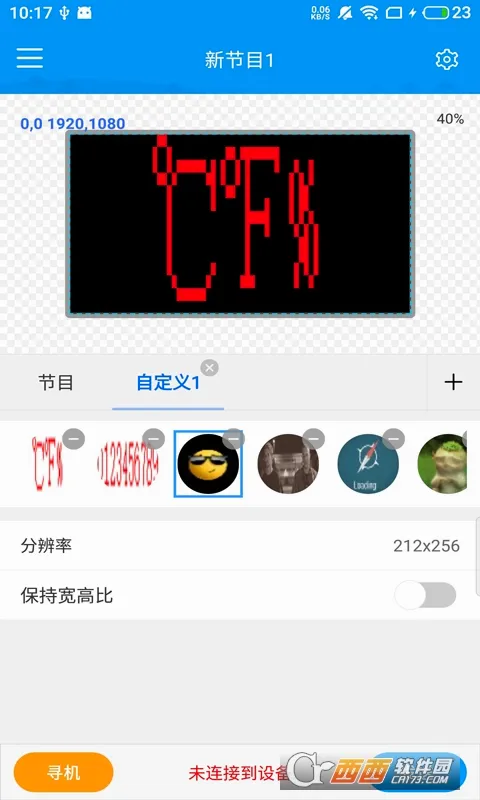This screenshot has width=480, height=800.
Task: Select the ℃℉% thumbnail
Action: tap(48, 464)
